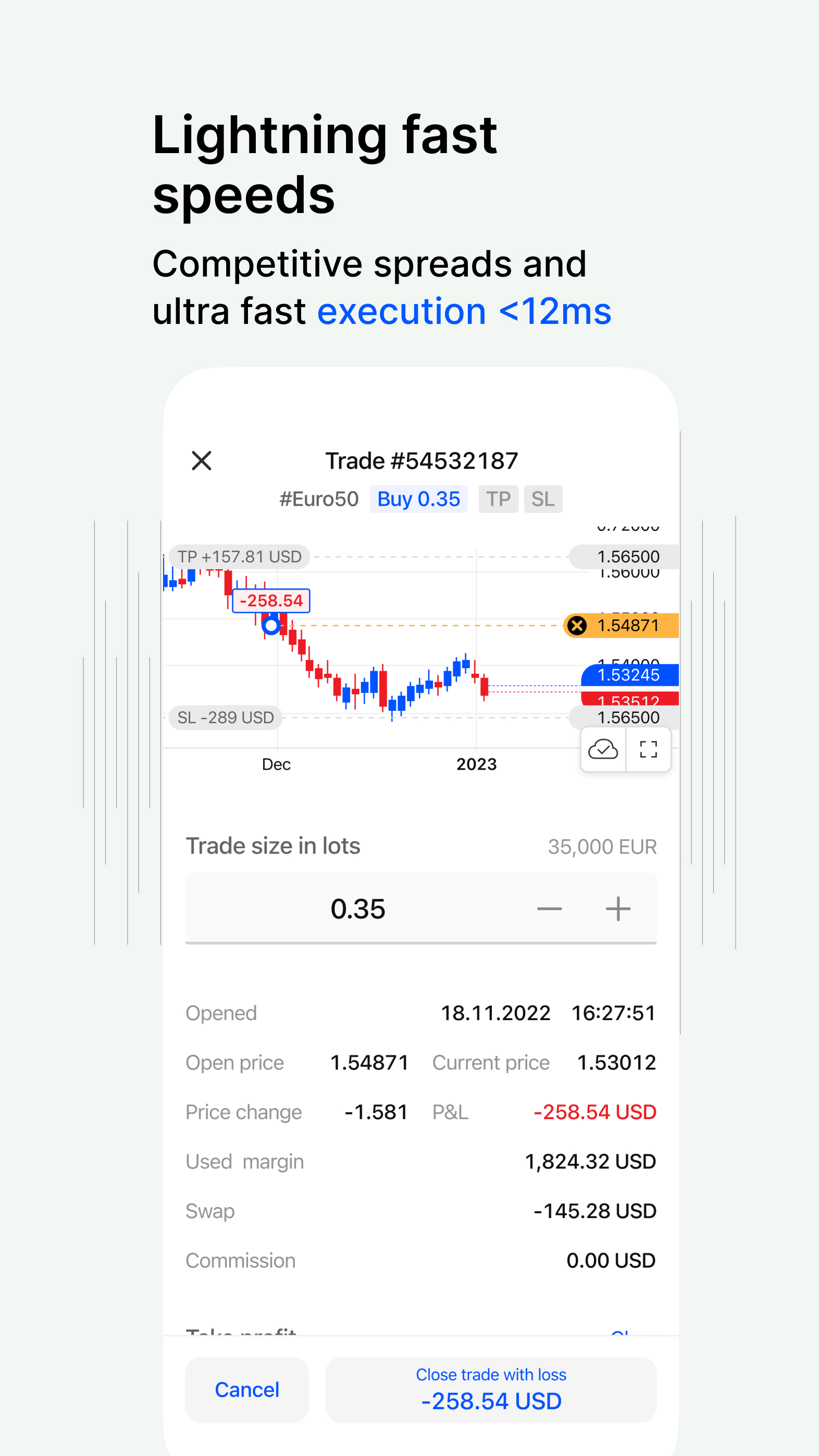Close the Trade #54532187 panel
The width and height of the screenshot is (819, 1456).
click(202, 461)
